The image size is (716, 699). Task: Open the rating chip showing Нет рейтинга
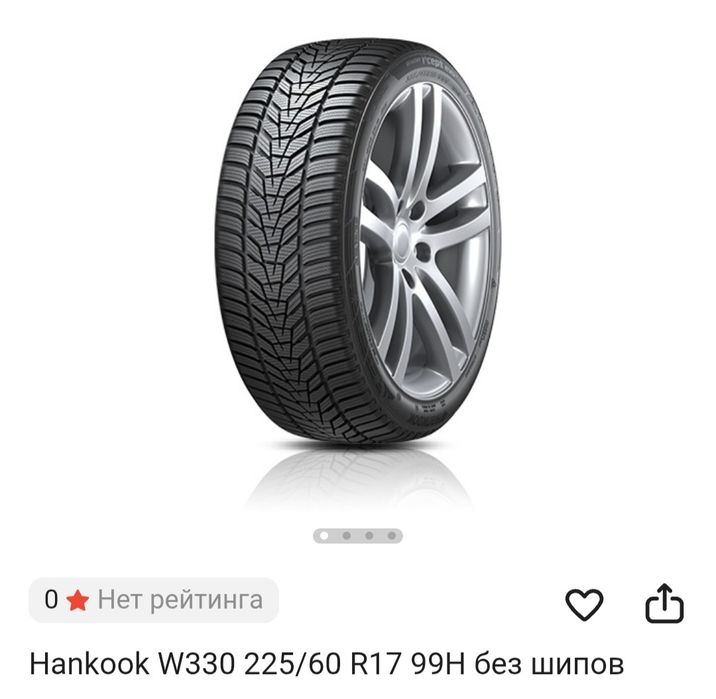click(154, 600)
